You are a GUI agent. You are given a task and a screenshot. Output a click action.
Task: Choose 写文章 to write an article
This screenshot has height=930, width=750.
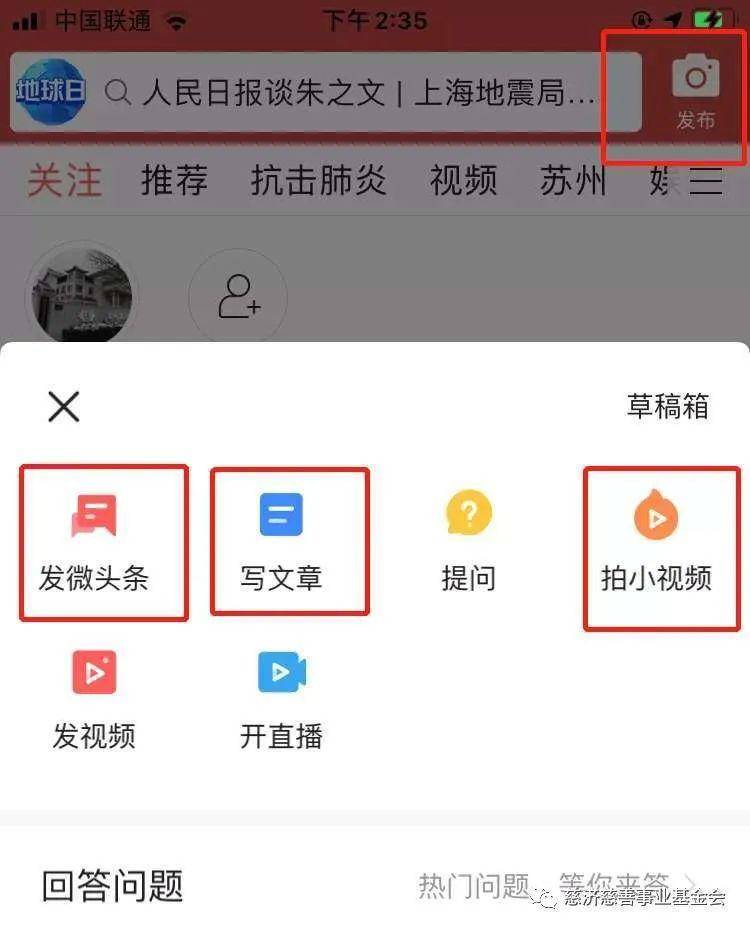coord(281,541)
